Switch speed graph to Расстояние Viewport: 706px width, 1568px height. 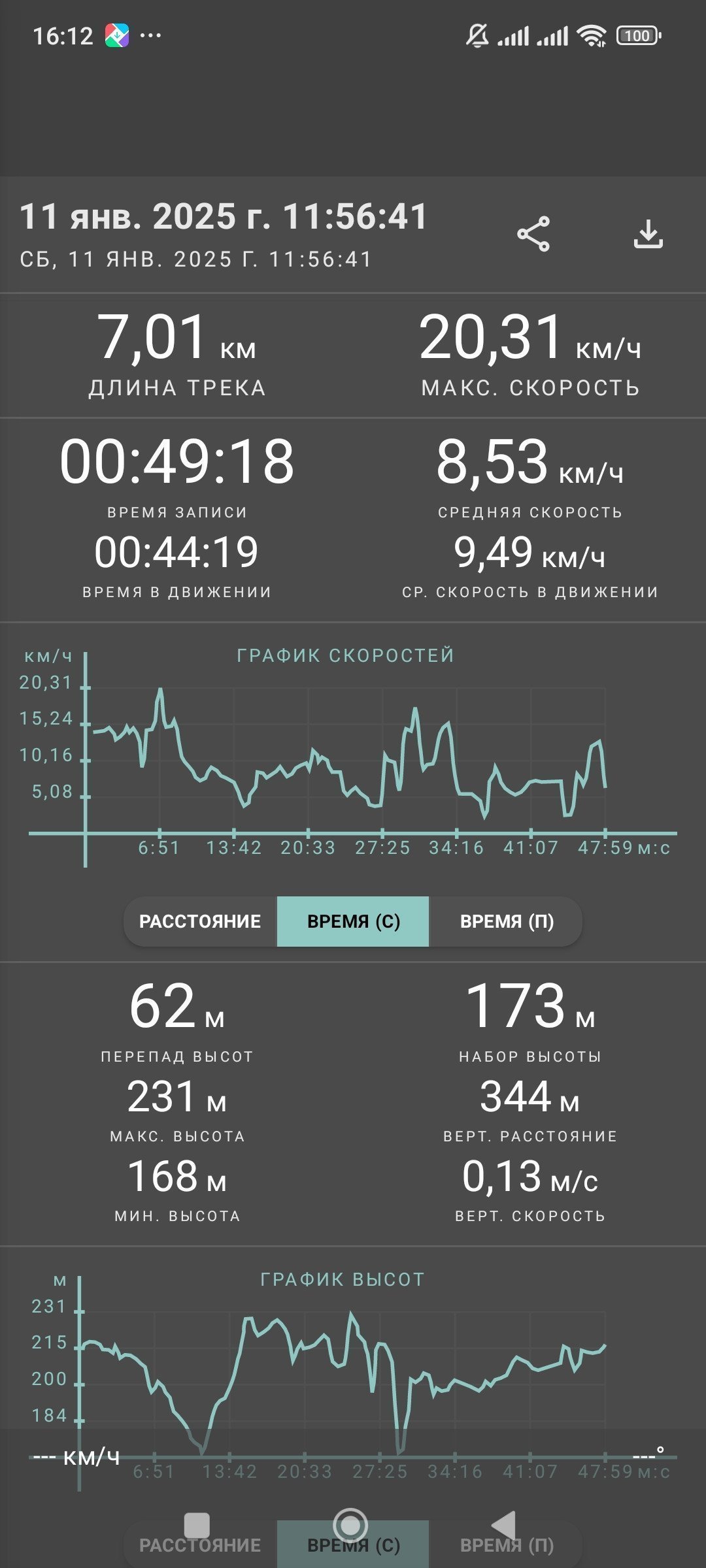(x=200, y=921)
